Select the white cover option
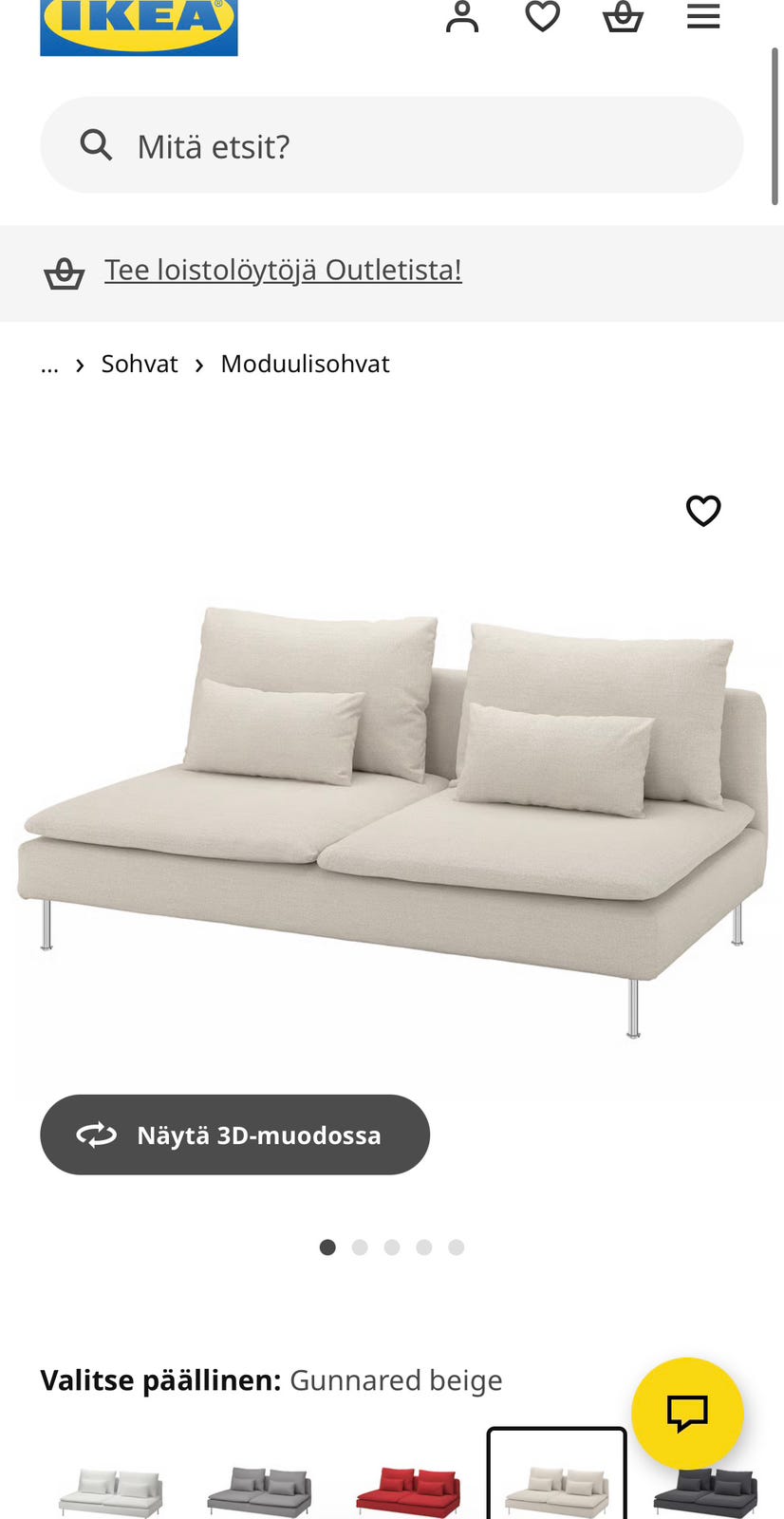Image resolution: width=784 pixels, height=1519 pixels. pyautogui.click(x=111, y=1491)
